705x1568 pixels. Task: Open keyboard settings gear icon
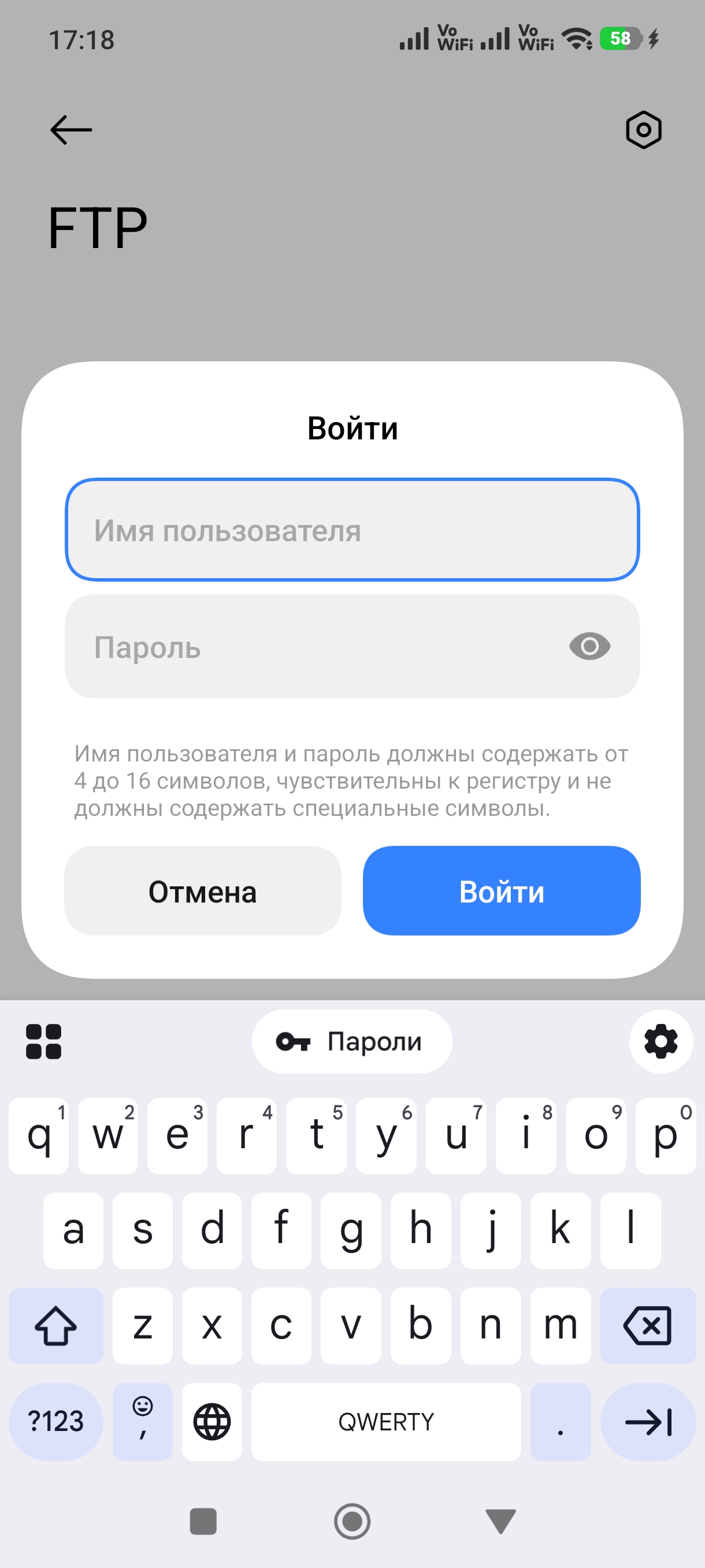661,1041
